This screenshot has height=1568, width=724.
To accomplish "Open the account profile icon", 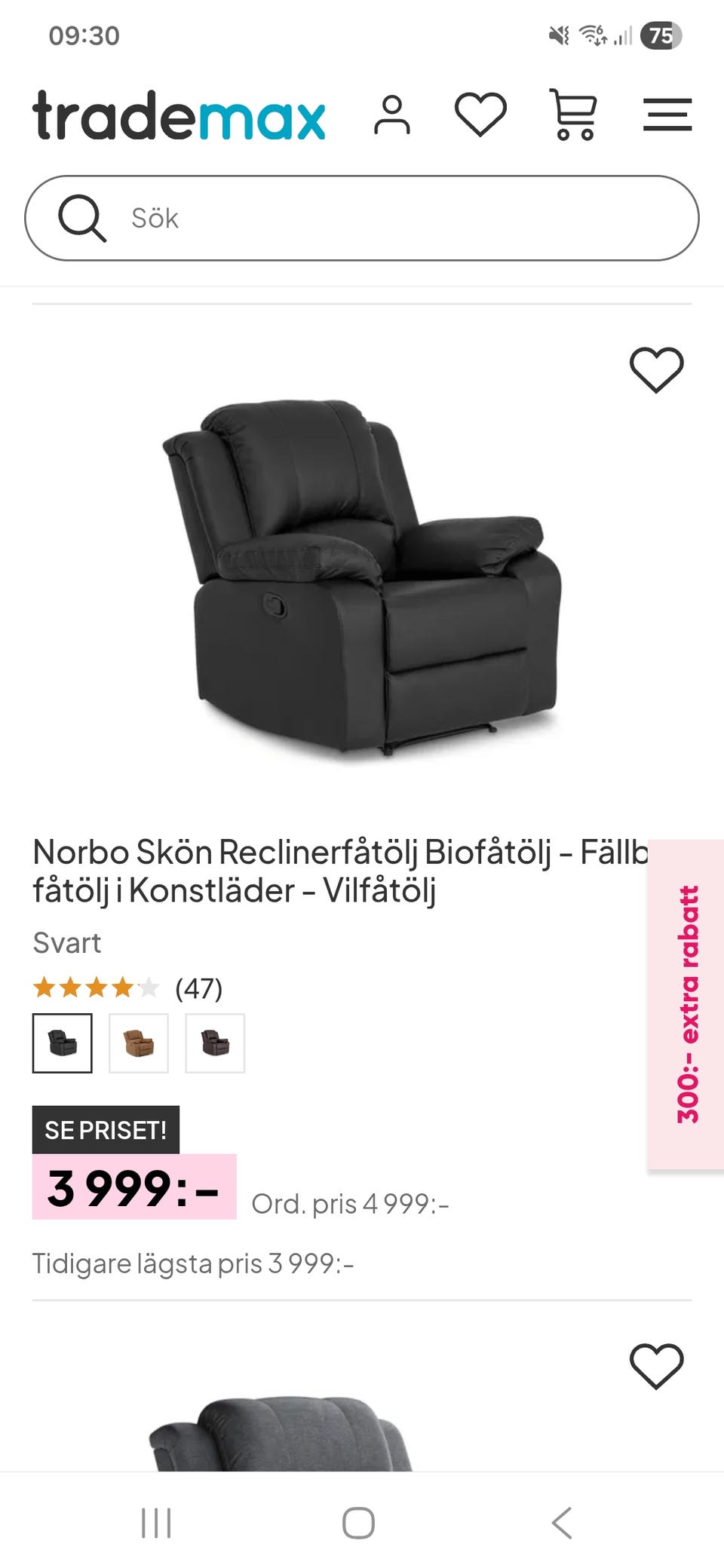I will tap(392, 115).
